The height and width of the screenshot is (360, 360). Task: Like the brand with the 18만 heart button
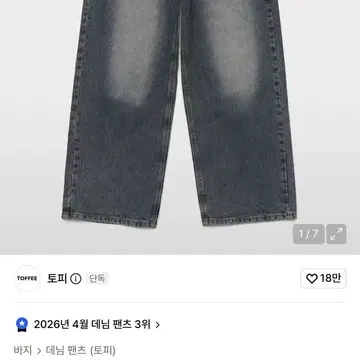(323, 278)
